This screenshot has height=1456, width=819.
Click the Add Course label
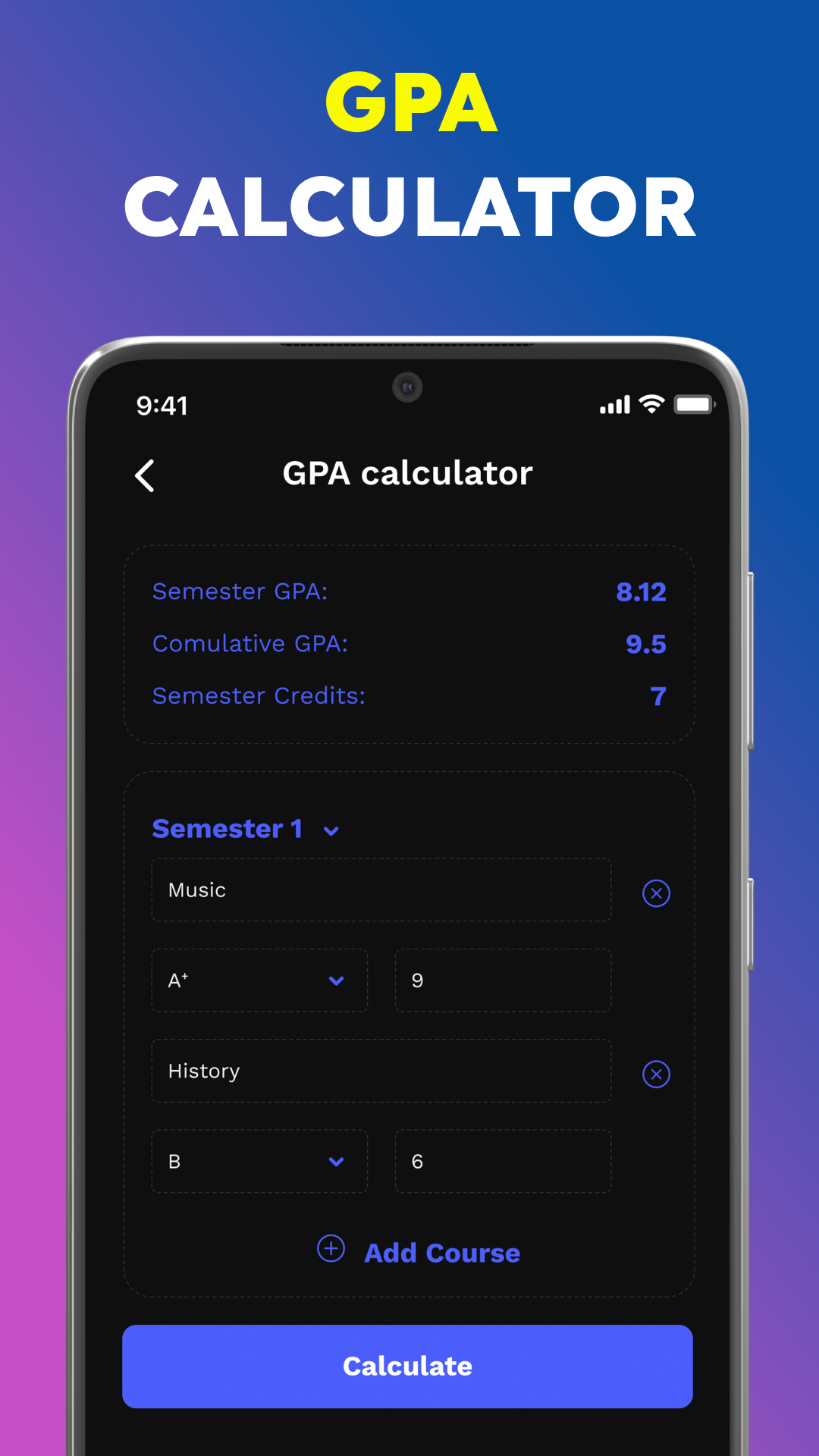[442, 1253]
